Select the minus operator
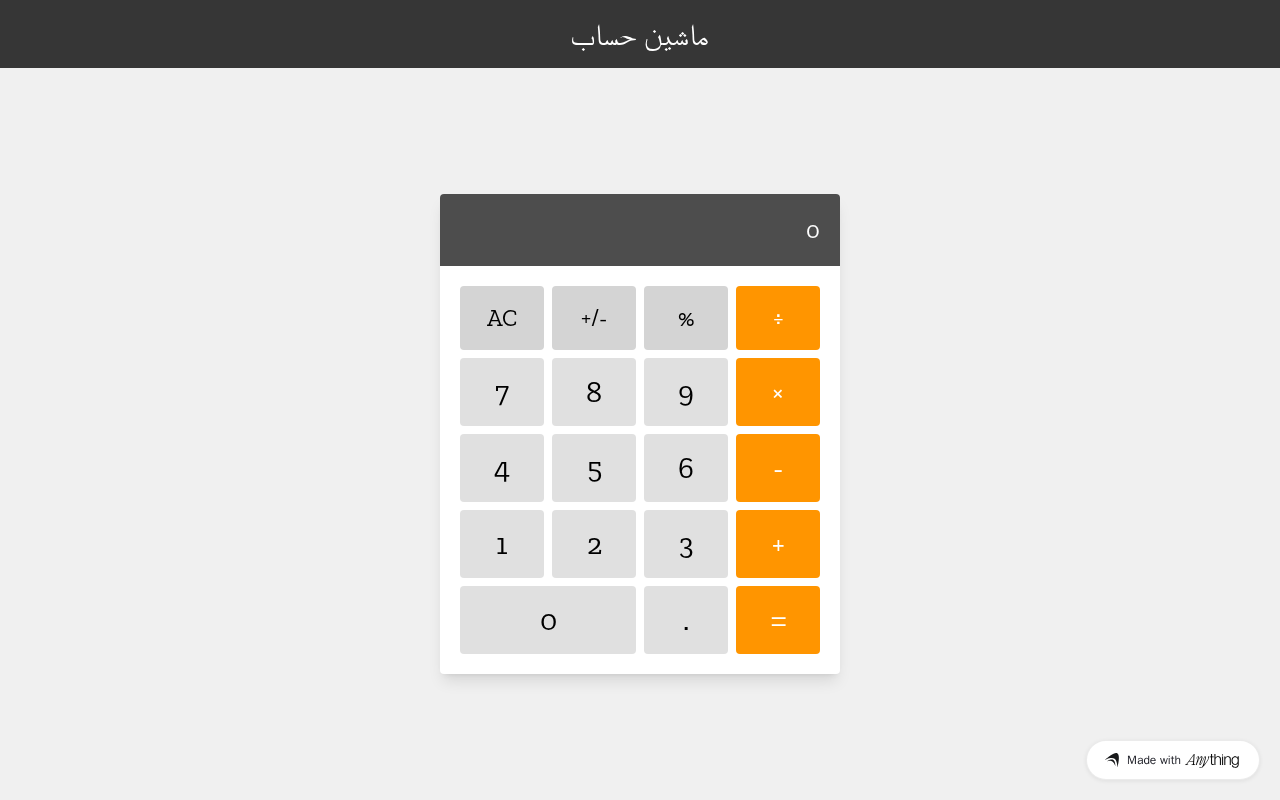This screenshot has width=1280, height=800. click(778, 468)
